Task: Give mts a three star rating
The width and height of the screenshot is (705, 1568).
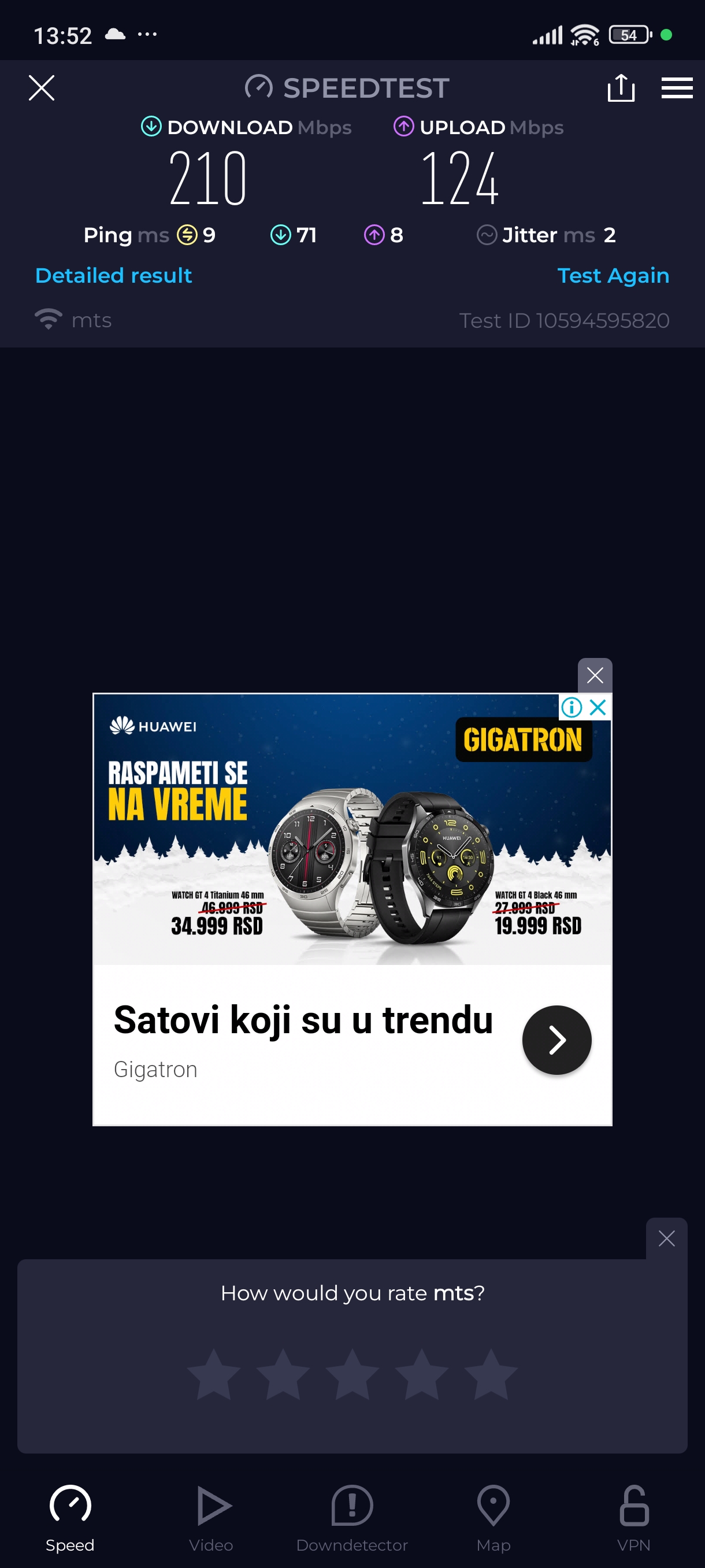Action: (352, 1374)
